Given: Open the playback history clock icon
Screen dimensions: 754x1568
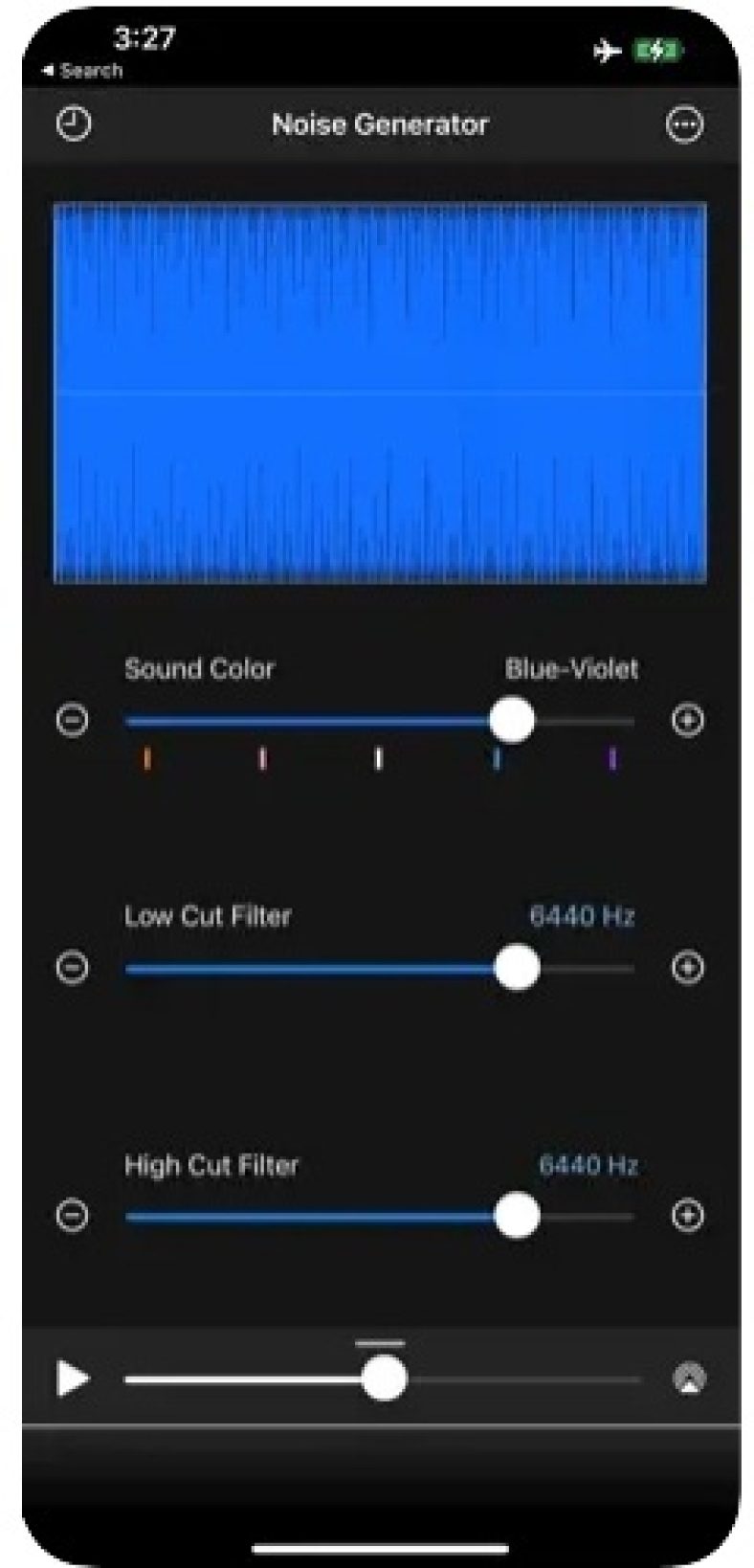Looking at the screenshot, I should pos(71,122).
